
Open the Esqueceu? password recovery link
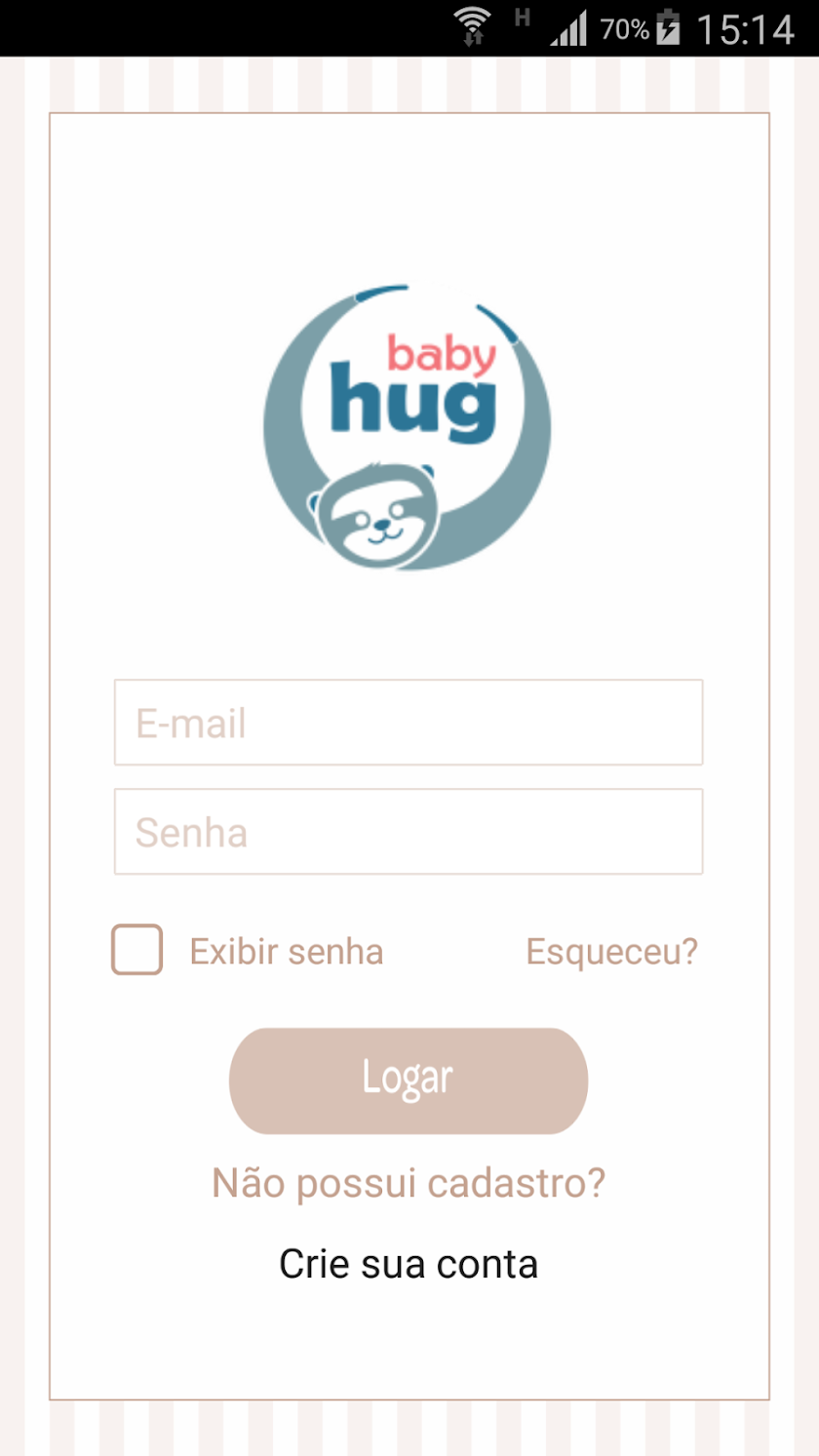(x=611, y=951)
